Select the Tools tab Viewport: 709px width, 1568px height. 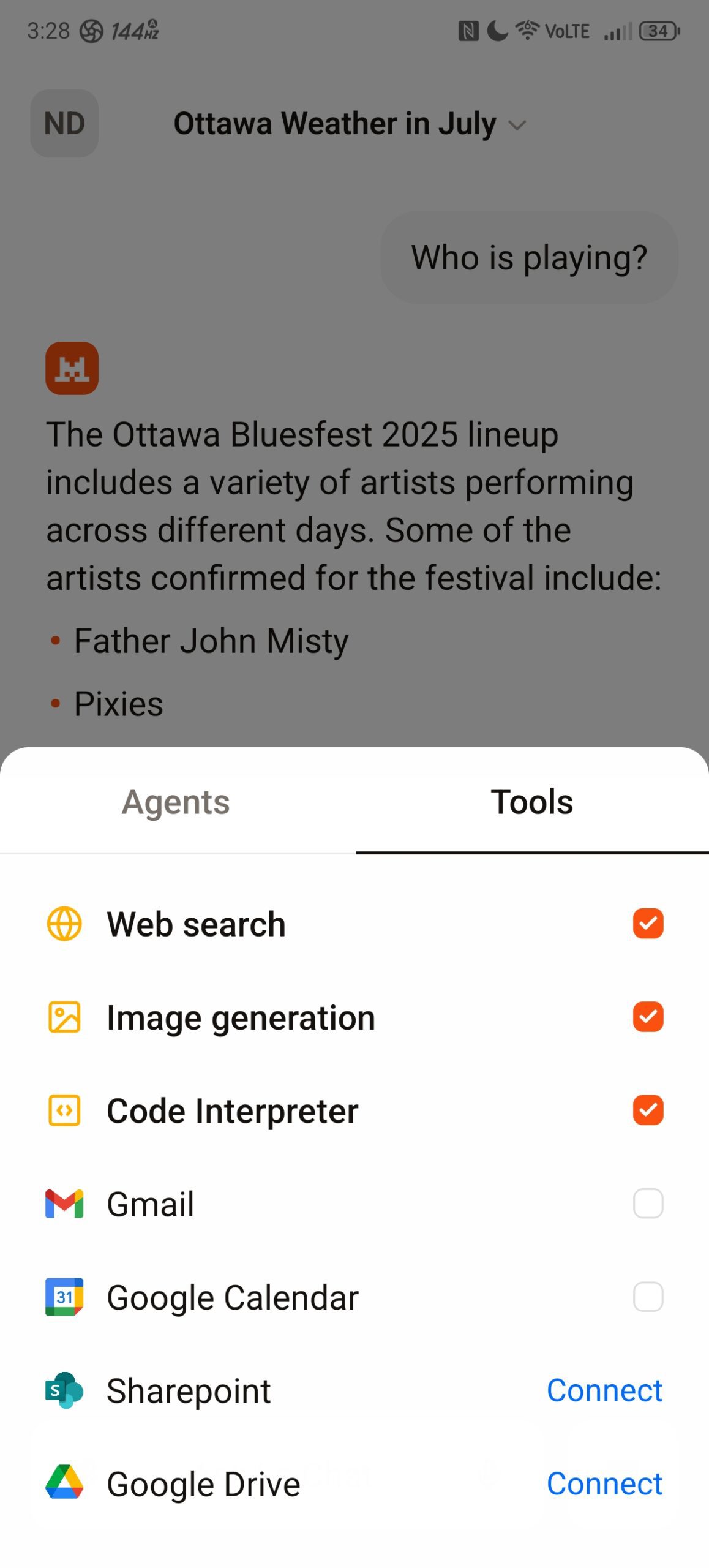click(x=531, y=802)
